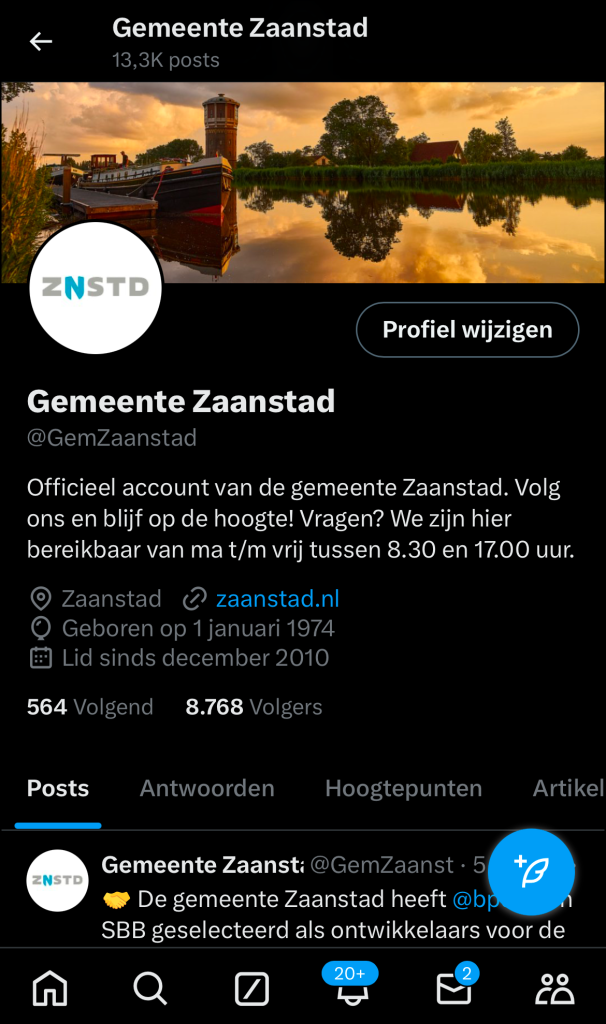Open the profile picture with ZNSTD logo
This screenshot has height=1024, width=606.
(x=96, y=288)
